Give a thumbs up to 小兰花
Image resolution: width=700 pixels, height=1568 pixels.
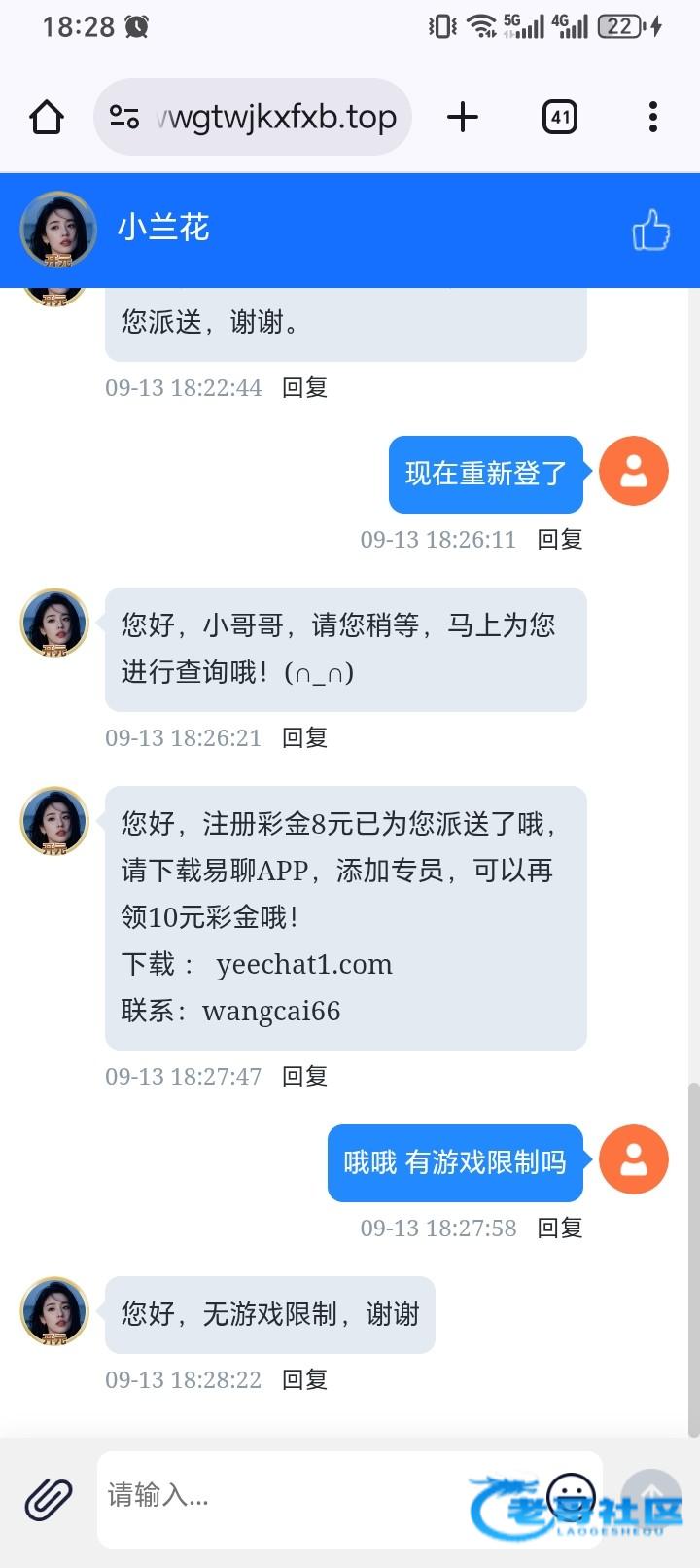[x=650, y=231]
